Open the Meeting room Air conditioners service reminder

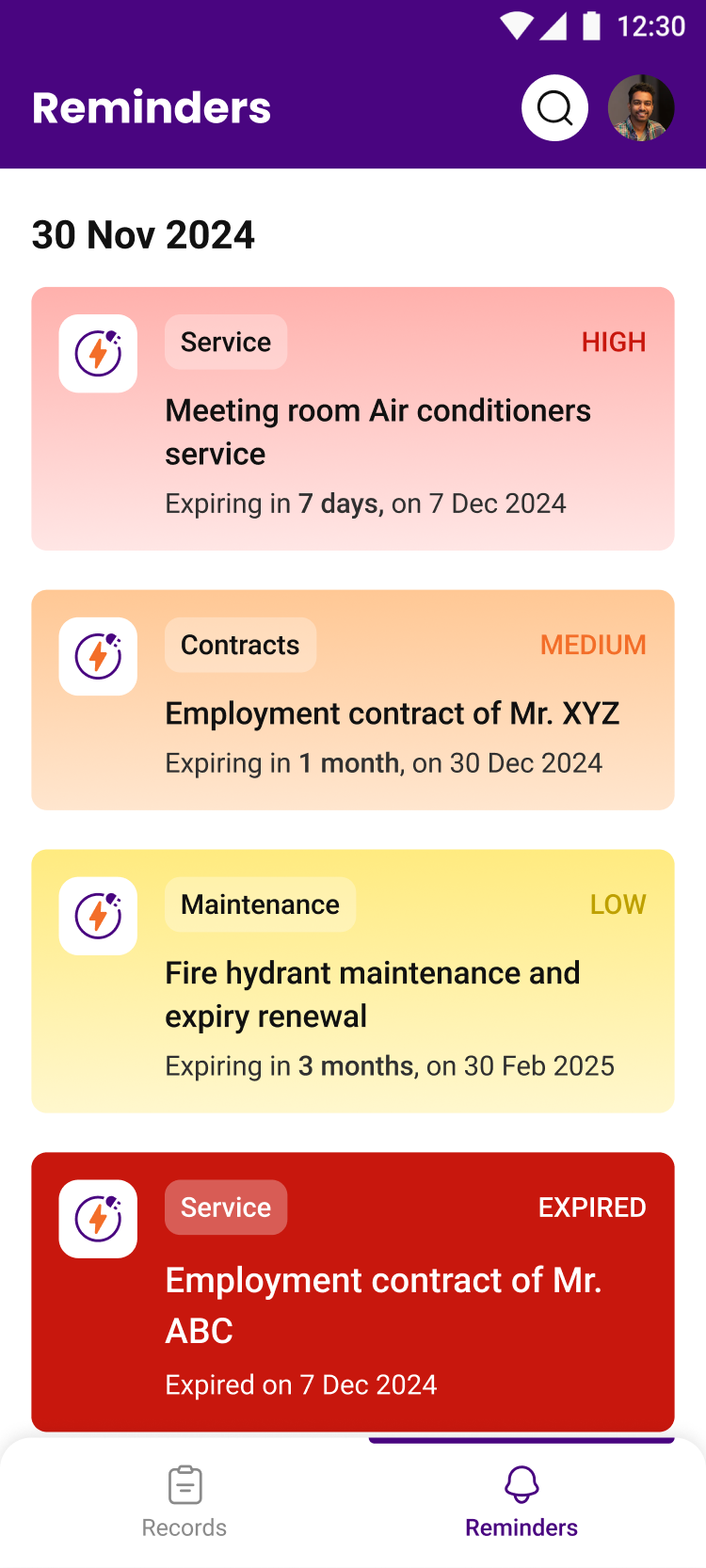tap(353, 419)
